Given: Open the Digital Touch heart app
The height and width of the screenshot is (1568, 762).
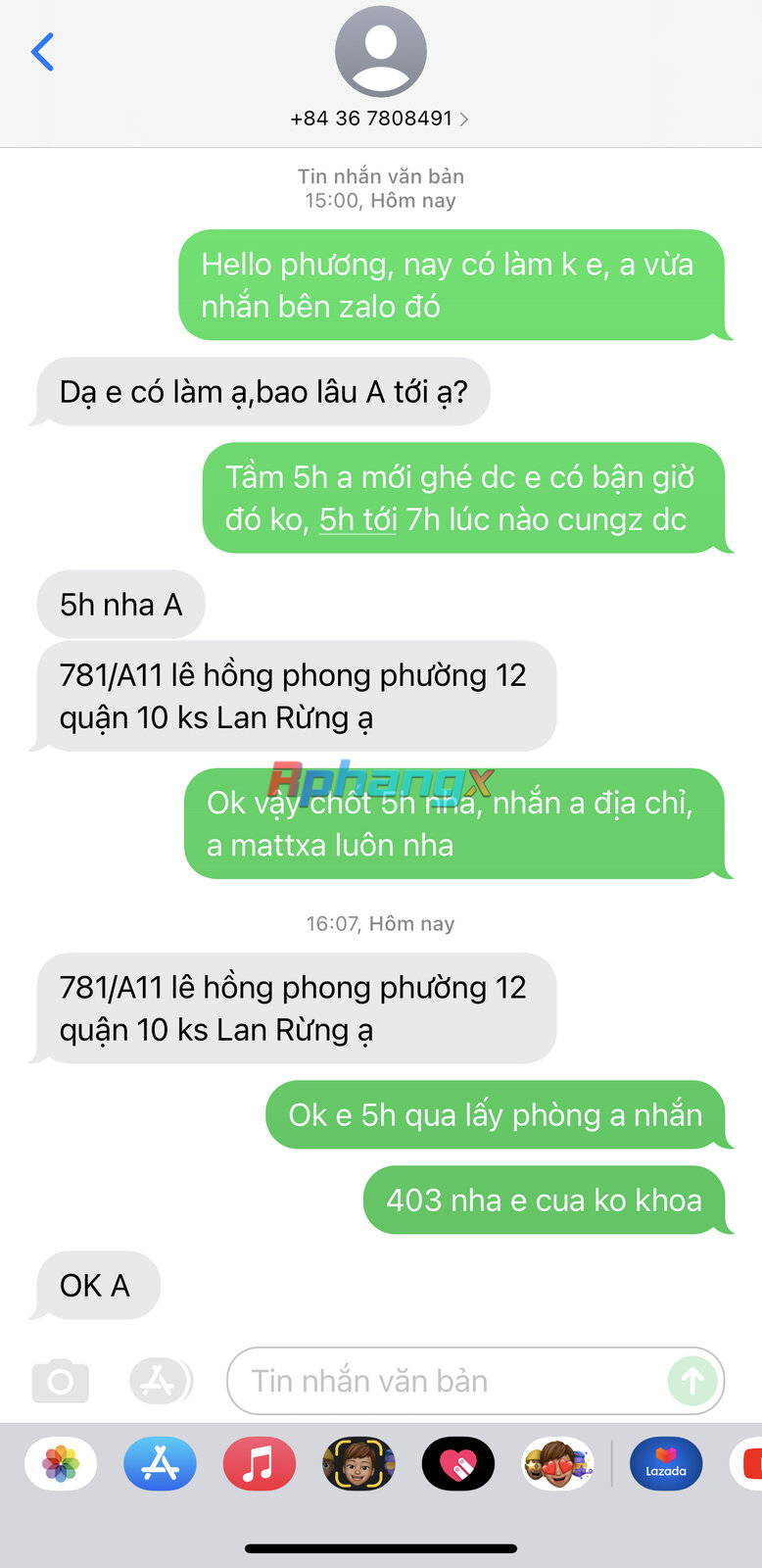Looking at the screenshot, I should click(x=458, y=1464).
